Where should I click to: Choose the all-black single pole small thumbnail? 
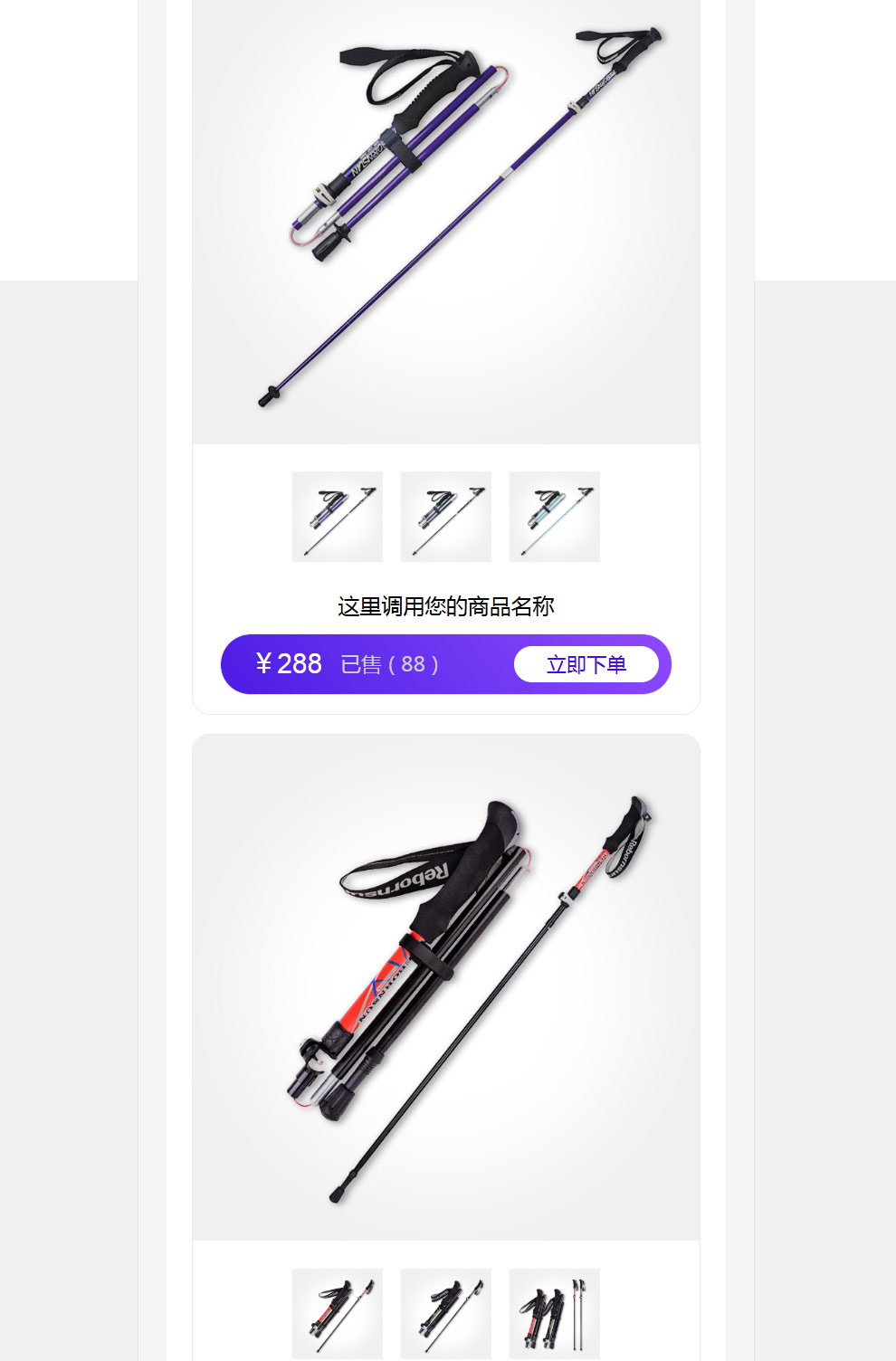click(446, 1313)
